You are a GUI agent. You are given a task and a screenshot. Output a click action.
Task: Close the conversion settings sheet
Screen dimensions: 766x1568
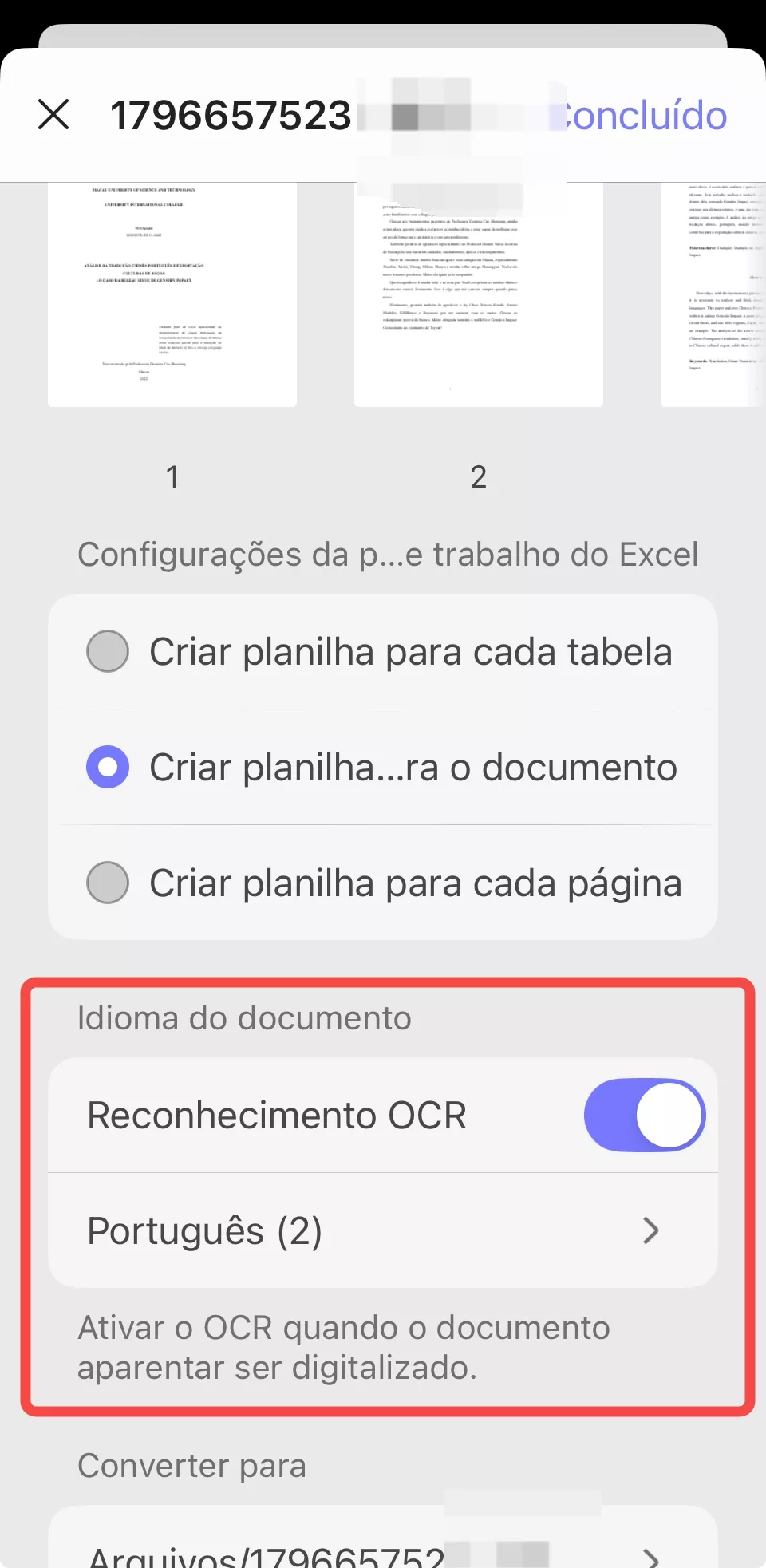(x=53, y=115)
